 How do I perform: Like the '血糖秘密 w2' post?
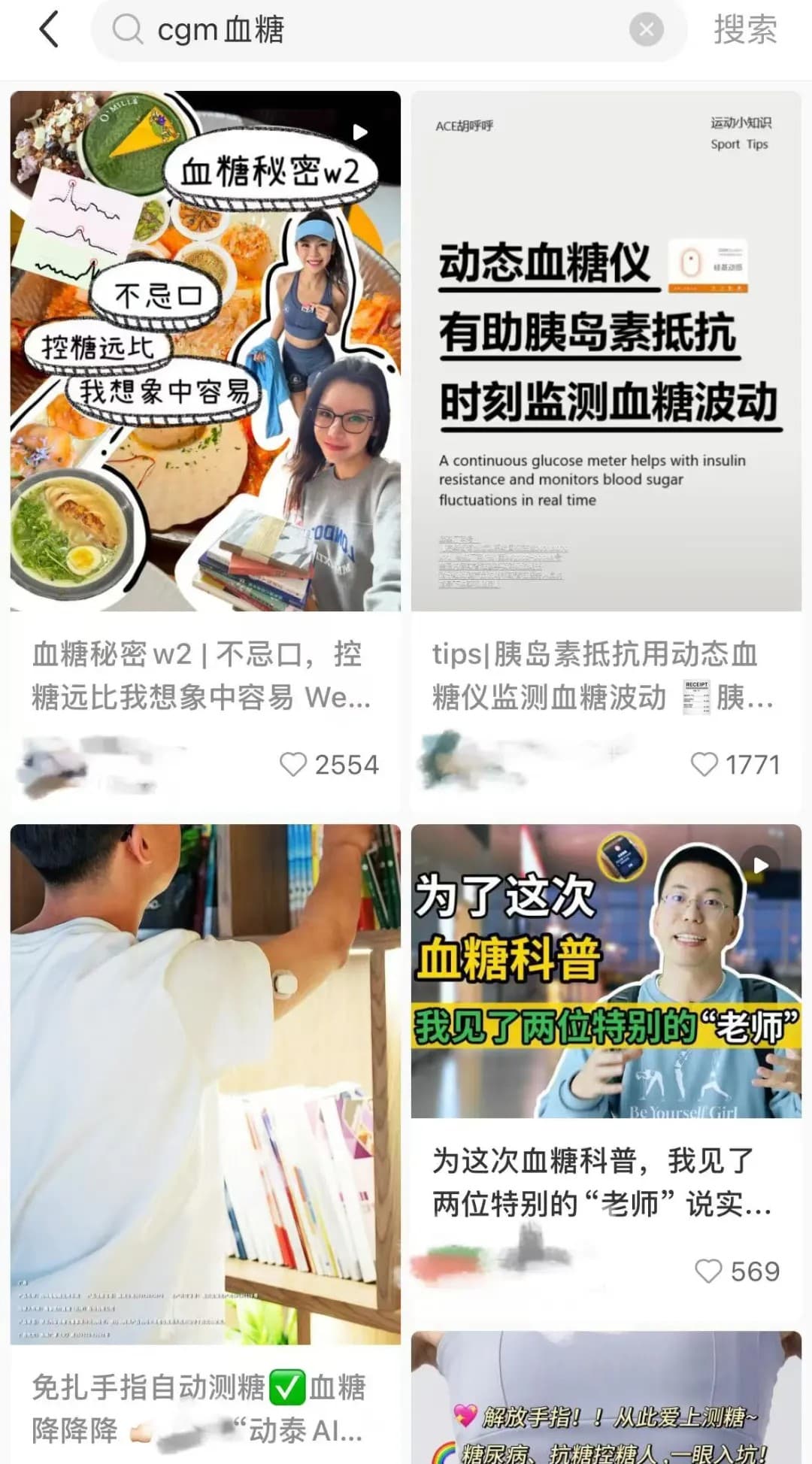(x=293, y=765)
